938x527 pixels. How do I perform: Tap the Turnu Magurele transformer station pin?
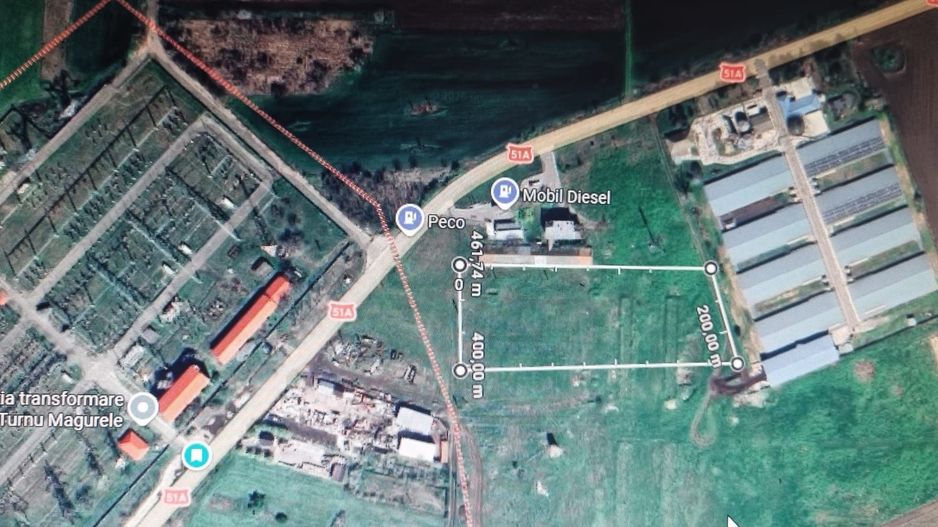(145, 407)
